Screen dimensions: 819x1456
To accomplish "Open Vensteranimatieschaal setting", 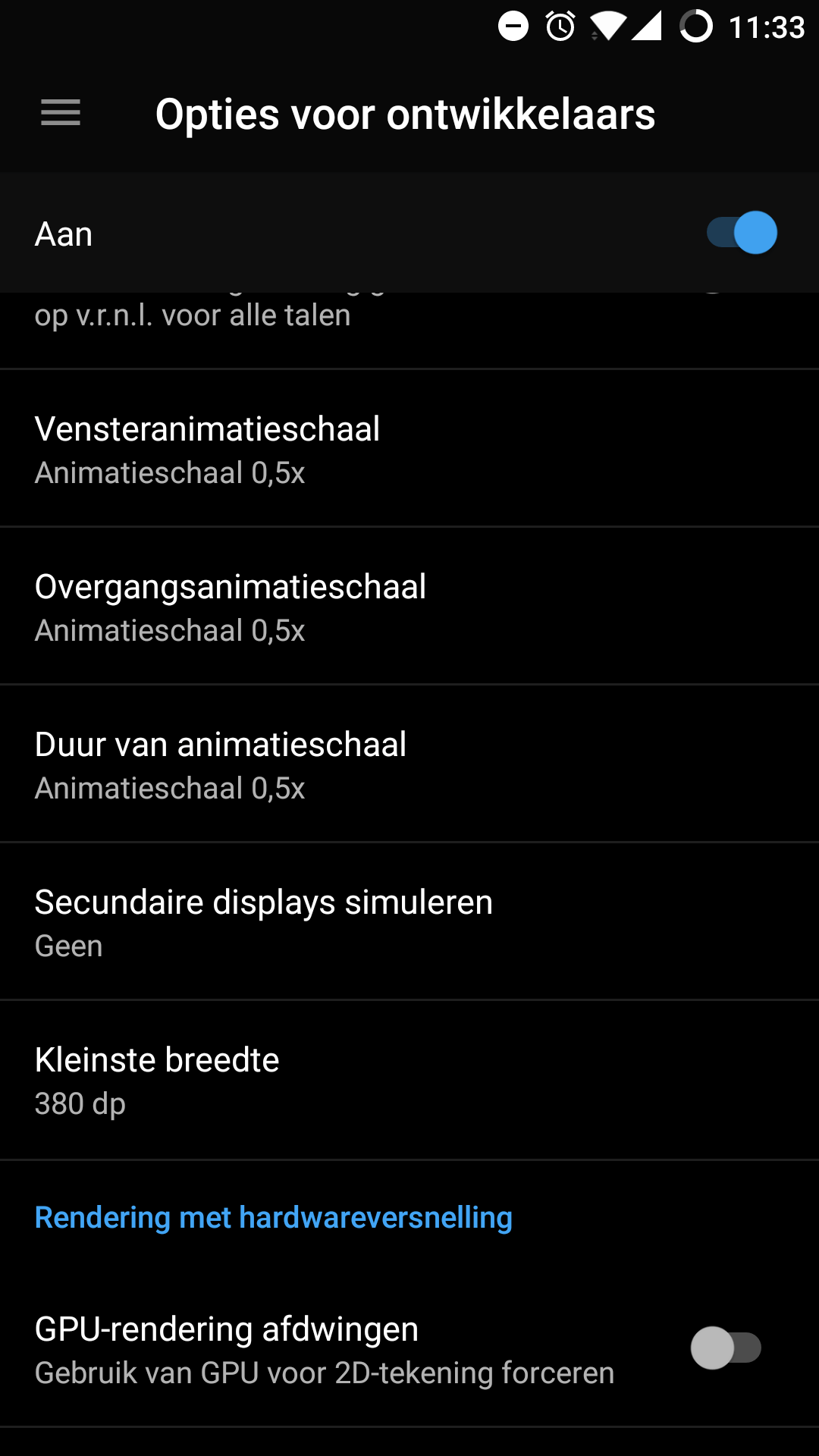I will pyautogui.click(x=409, y=450).
